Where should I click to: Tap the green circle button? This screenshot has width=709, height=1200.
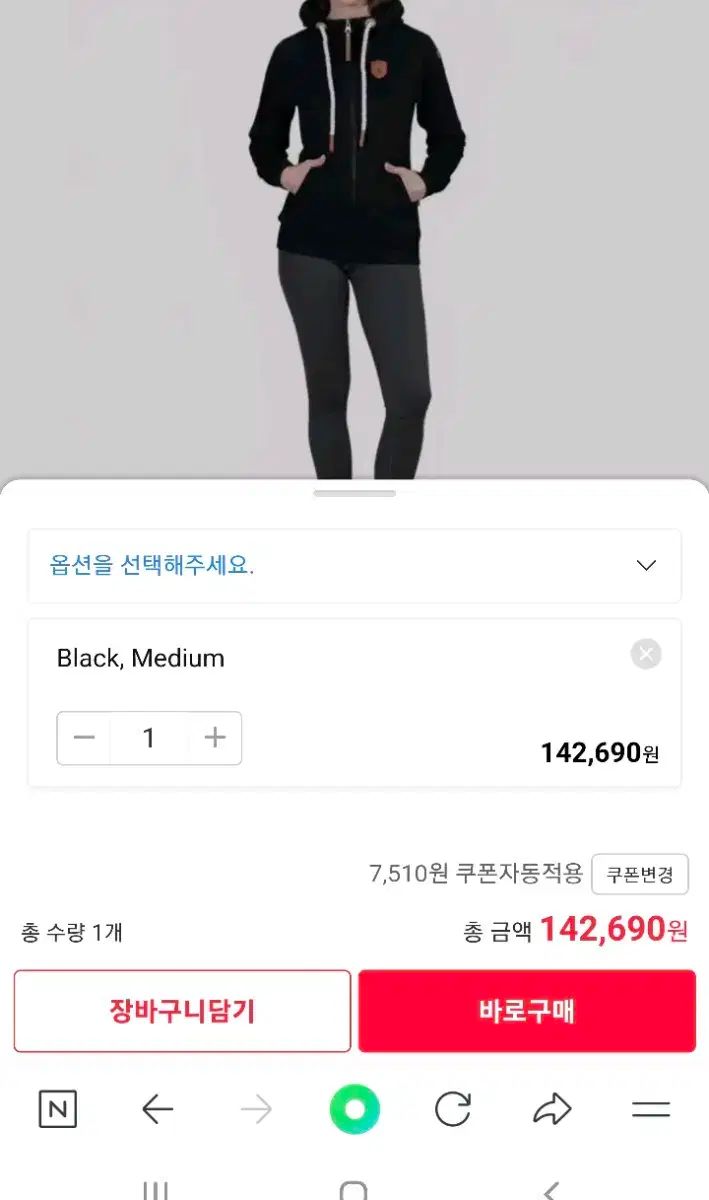(x=354, y=1109)
